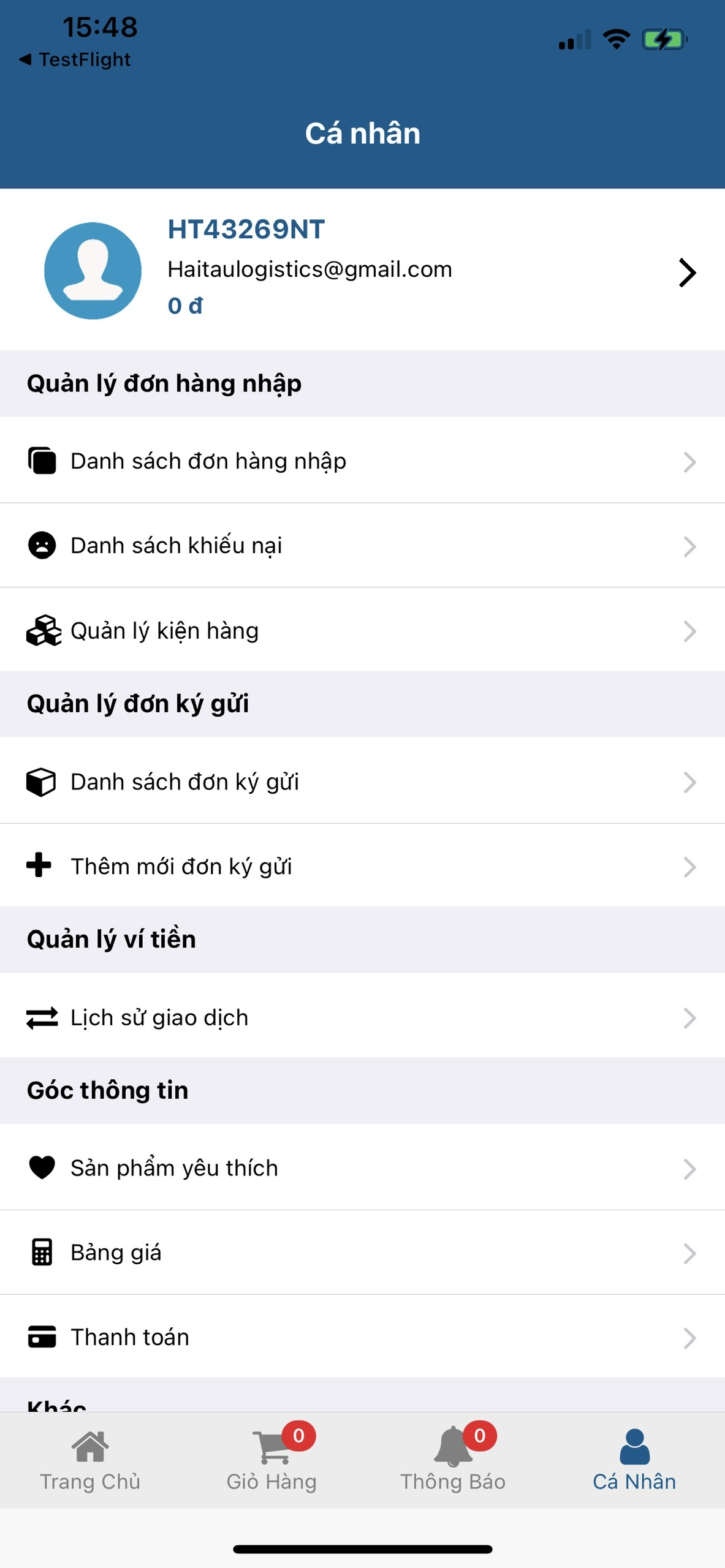Open Danh sách đơn ký gửi
The image size is (725, 1568).
(362, 782)
